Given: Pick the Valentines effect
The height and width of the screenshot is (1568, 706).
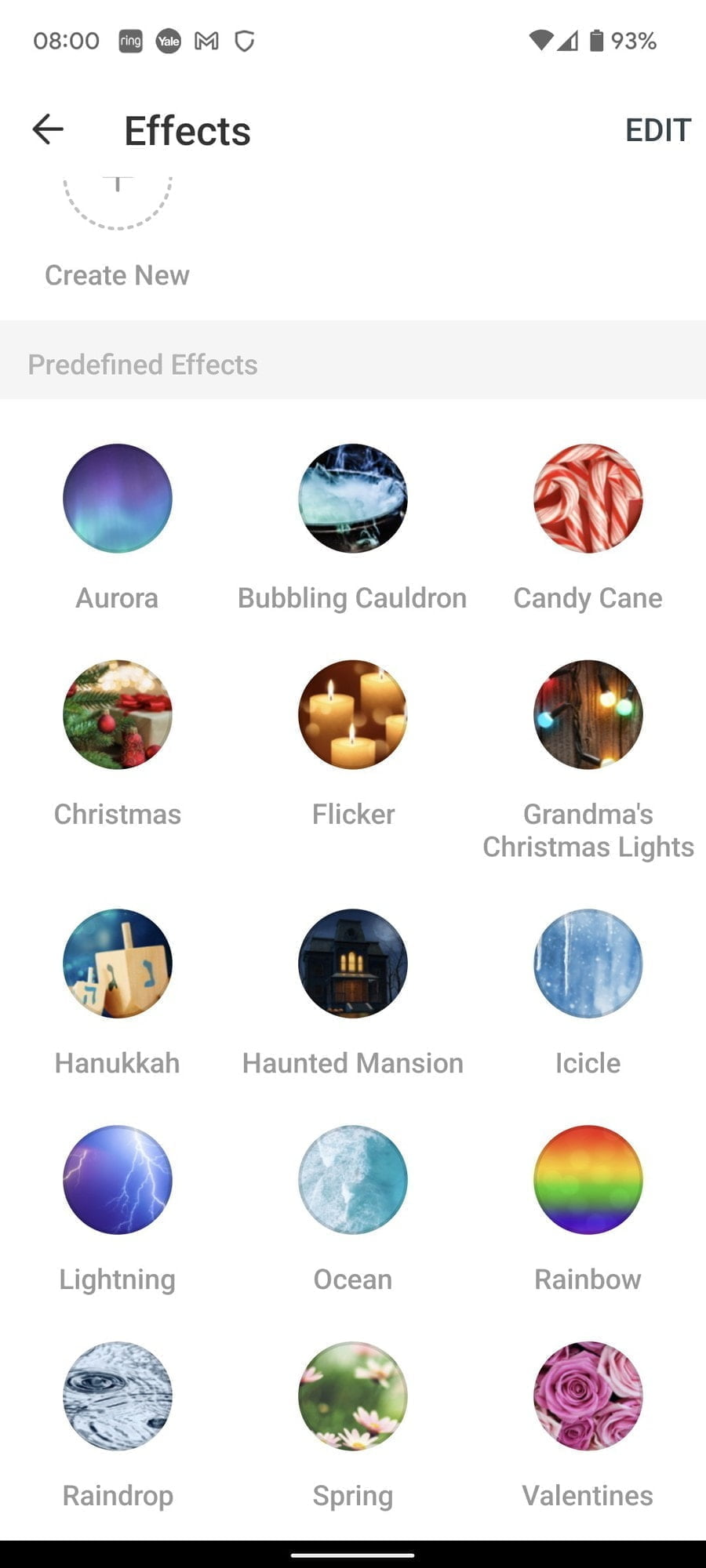Looking at the screenshot, I should click(588, 1396).
